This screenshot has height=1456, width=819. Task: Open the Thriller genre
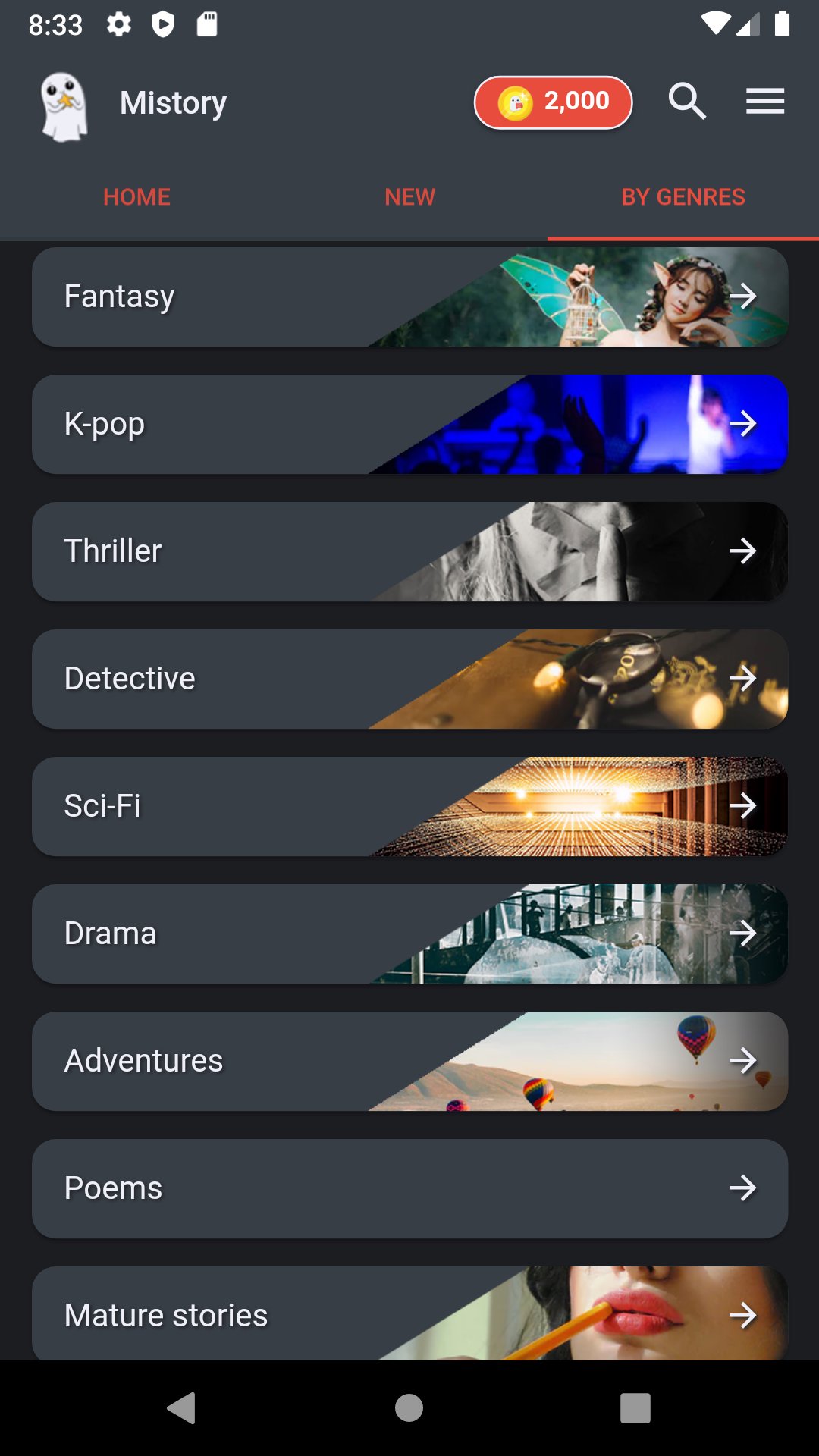409,552
